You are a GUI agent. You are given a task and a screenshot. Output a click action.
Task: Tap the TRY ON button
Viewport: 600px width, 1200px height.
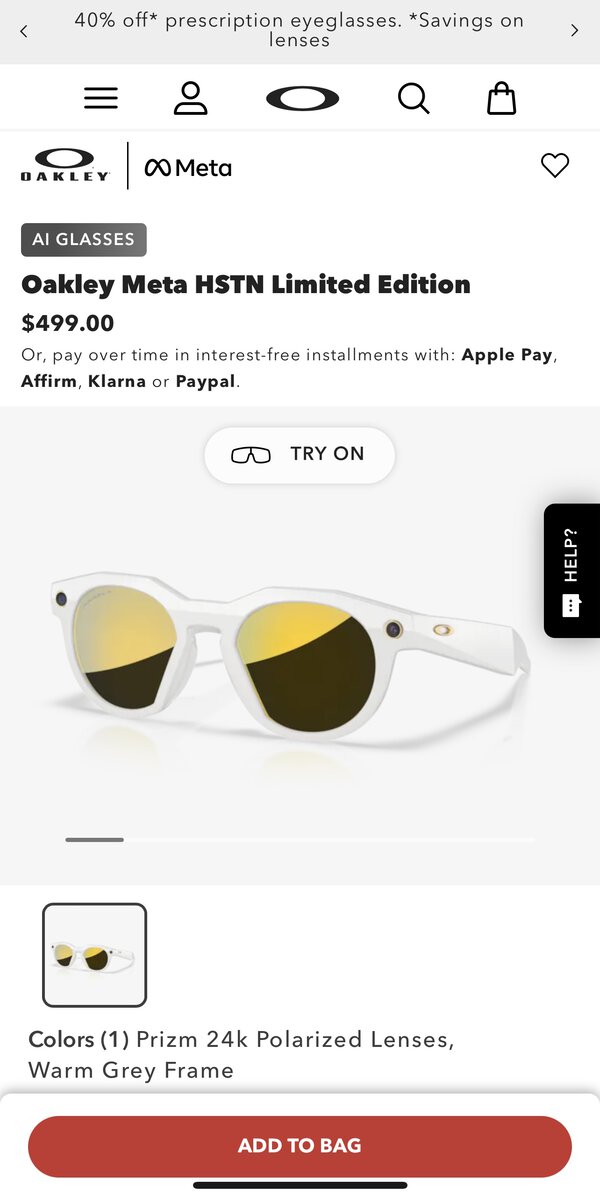300,455
